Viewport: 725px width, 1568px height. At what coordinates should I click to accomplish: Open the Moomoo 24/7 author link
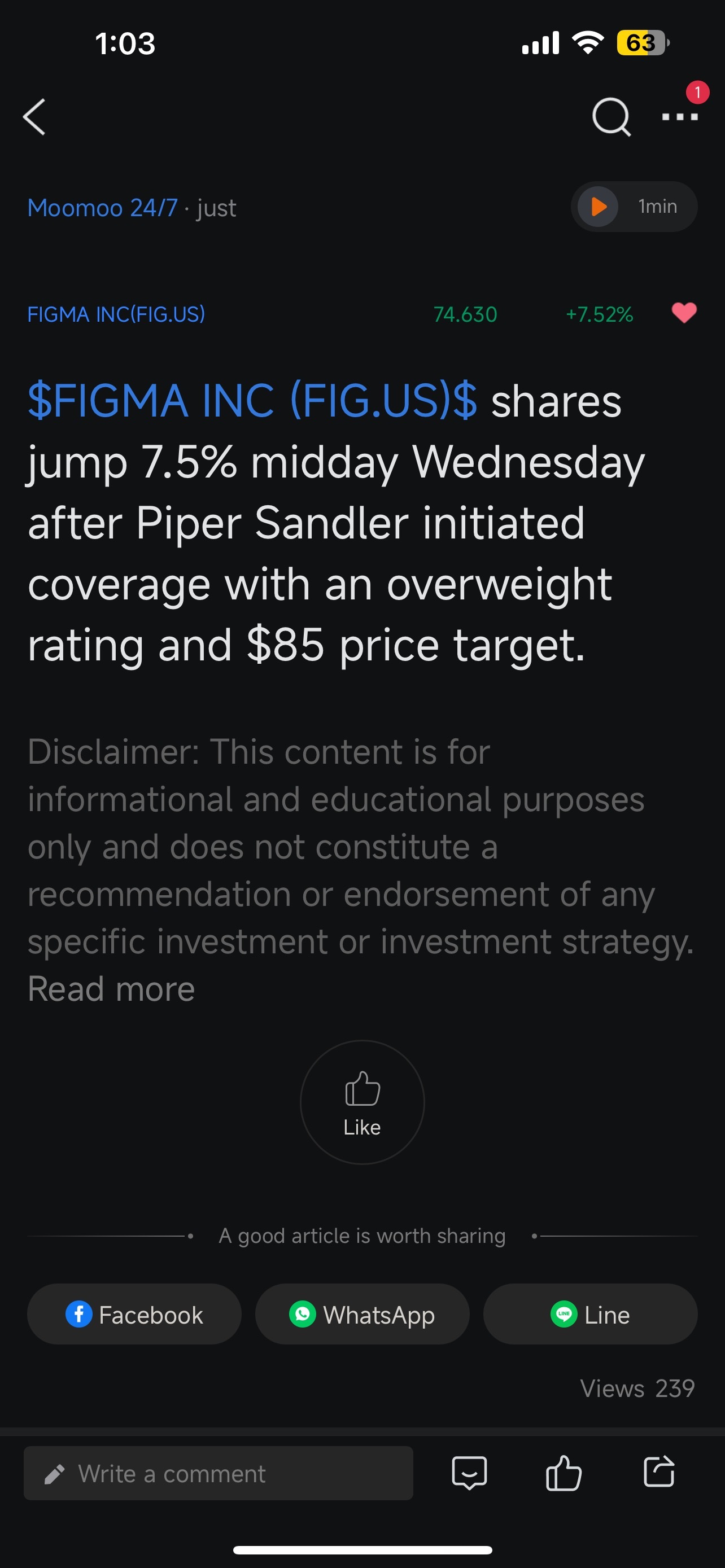pyautogui.click(x=102, y=208)
